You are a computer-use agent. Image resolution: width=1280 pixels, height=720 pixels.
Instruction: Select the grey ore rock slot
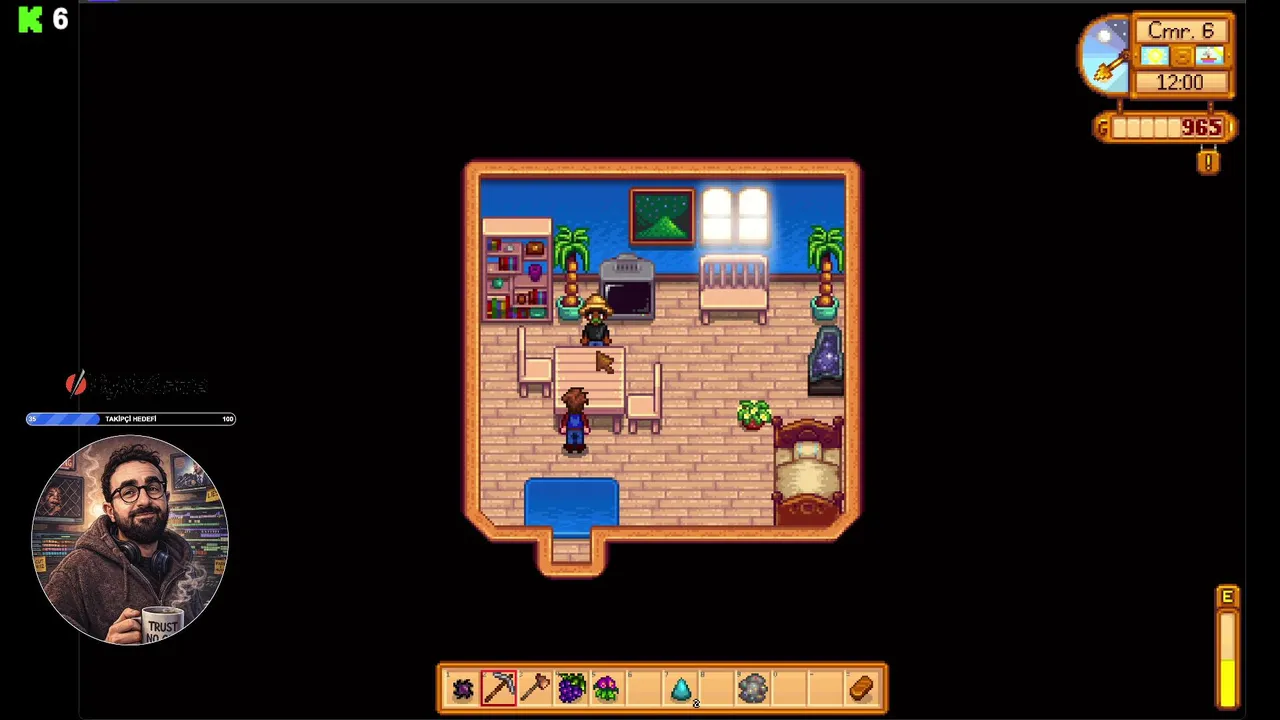click(x=753, y=688)
